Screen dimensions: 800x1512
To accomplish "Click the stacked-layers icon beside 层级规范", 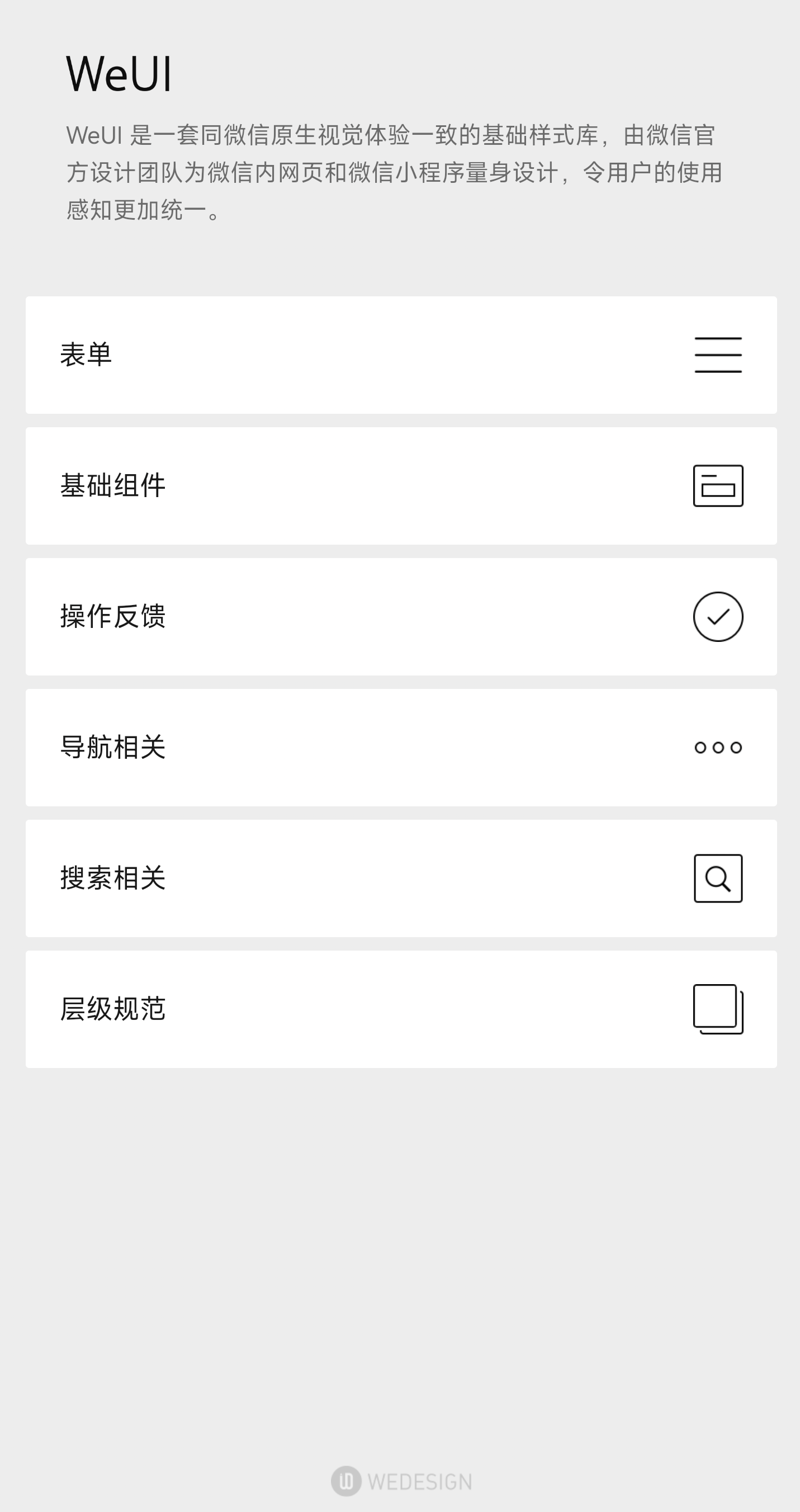I will tap(717, 1009).
